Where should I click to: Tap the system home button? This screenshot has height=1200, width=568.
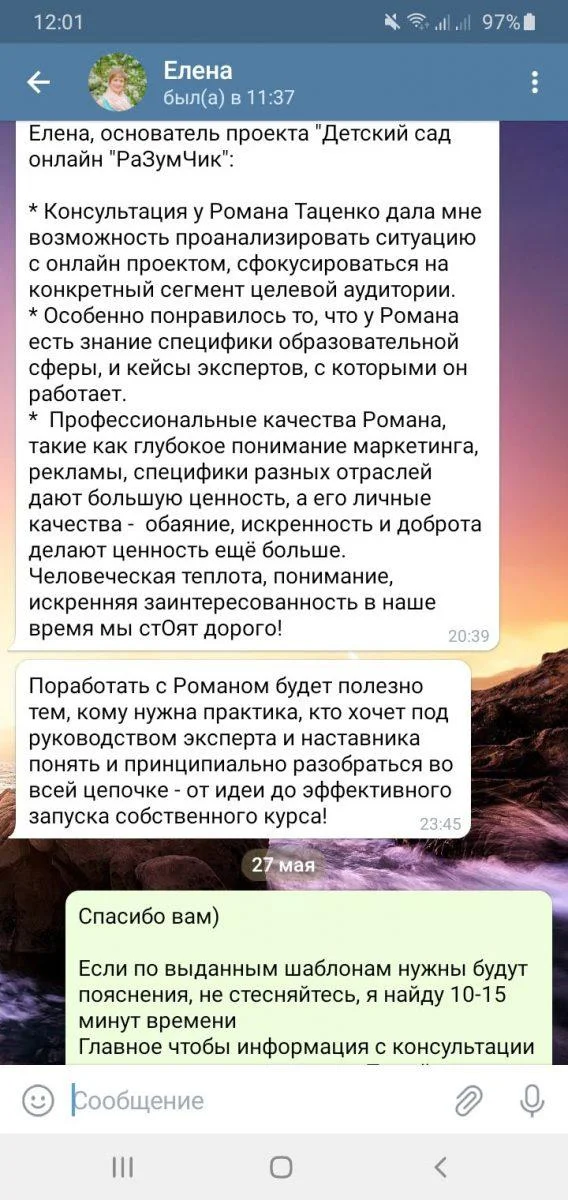click(x=282, y=1167)
